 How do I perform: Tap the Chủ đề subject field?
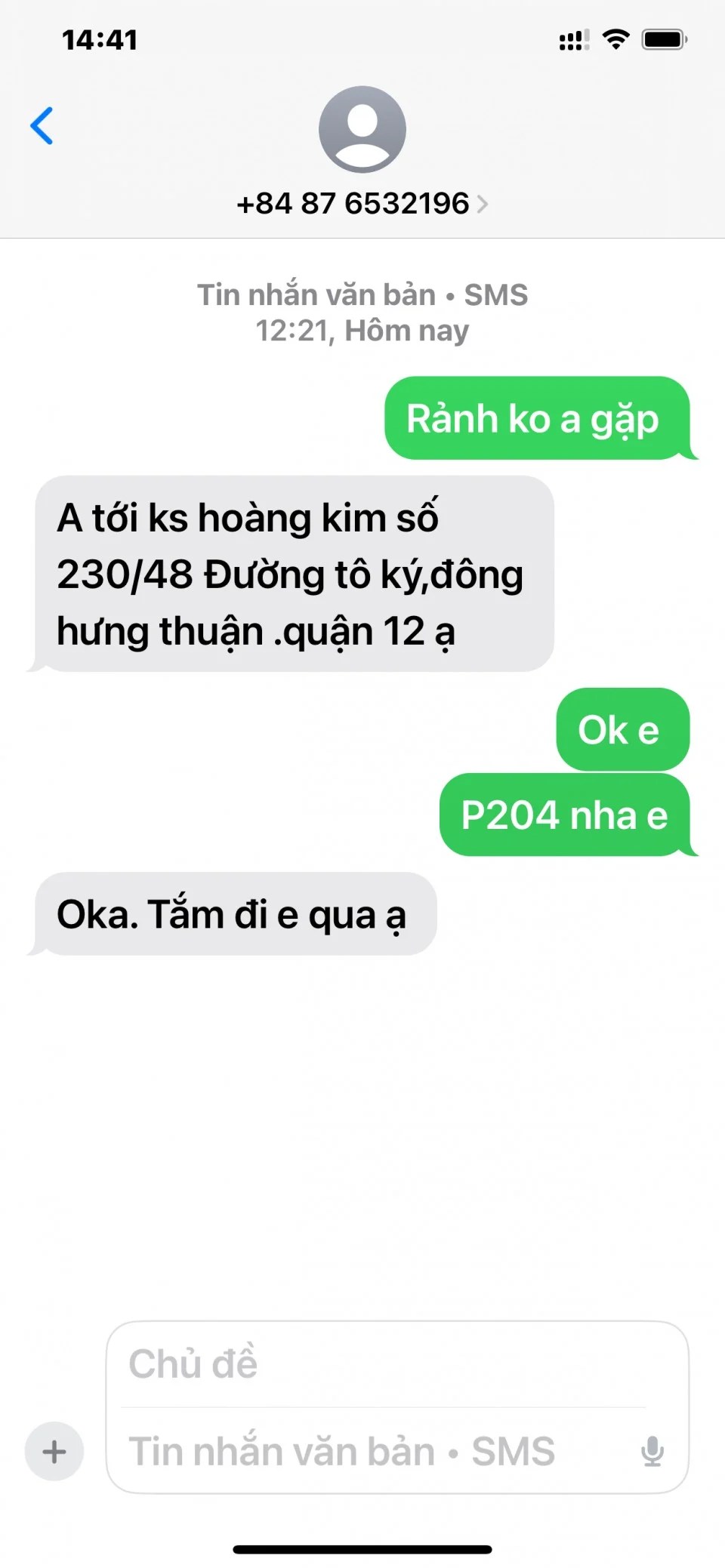[x=384, y=1363]
